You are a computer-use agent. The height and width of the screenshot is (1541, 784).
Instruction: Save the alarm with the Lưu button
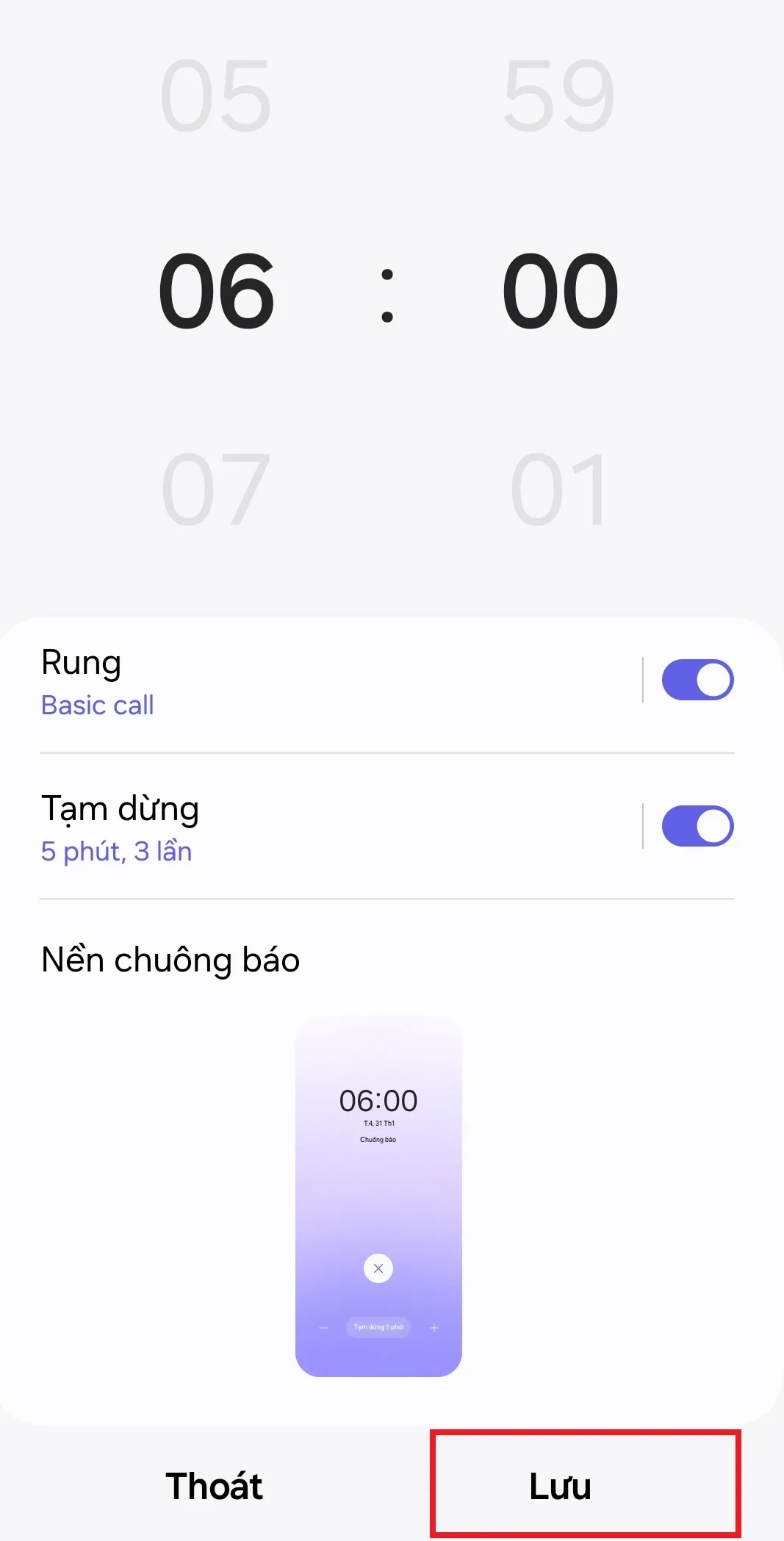click(x=561, y=1485)
